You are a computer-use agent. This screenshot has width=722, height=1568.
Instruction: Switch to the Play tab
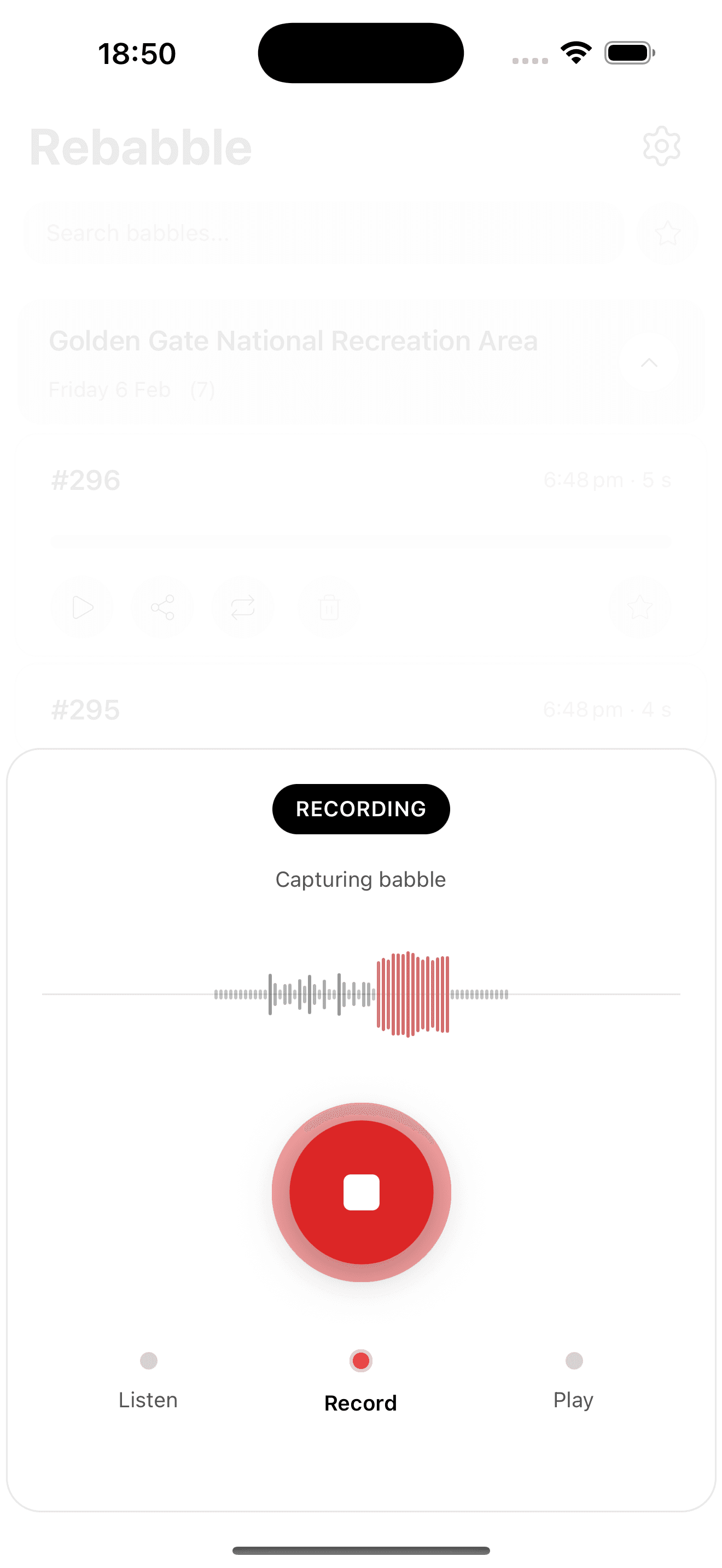572,1400
